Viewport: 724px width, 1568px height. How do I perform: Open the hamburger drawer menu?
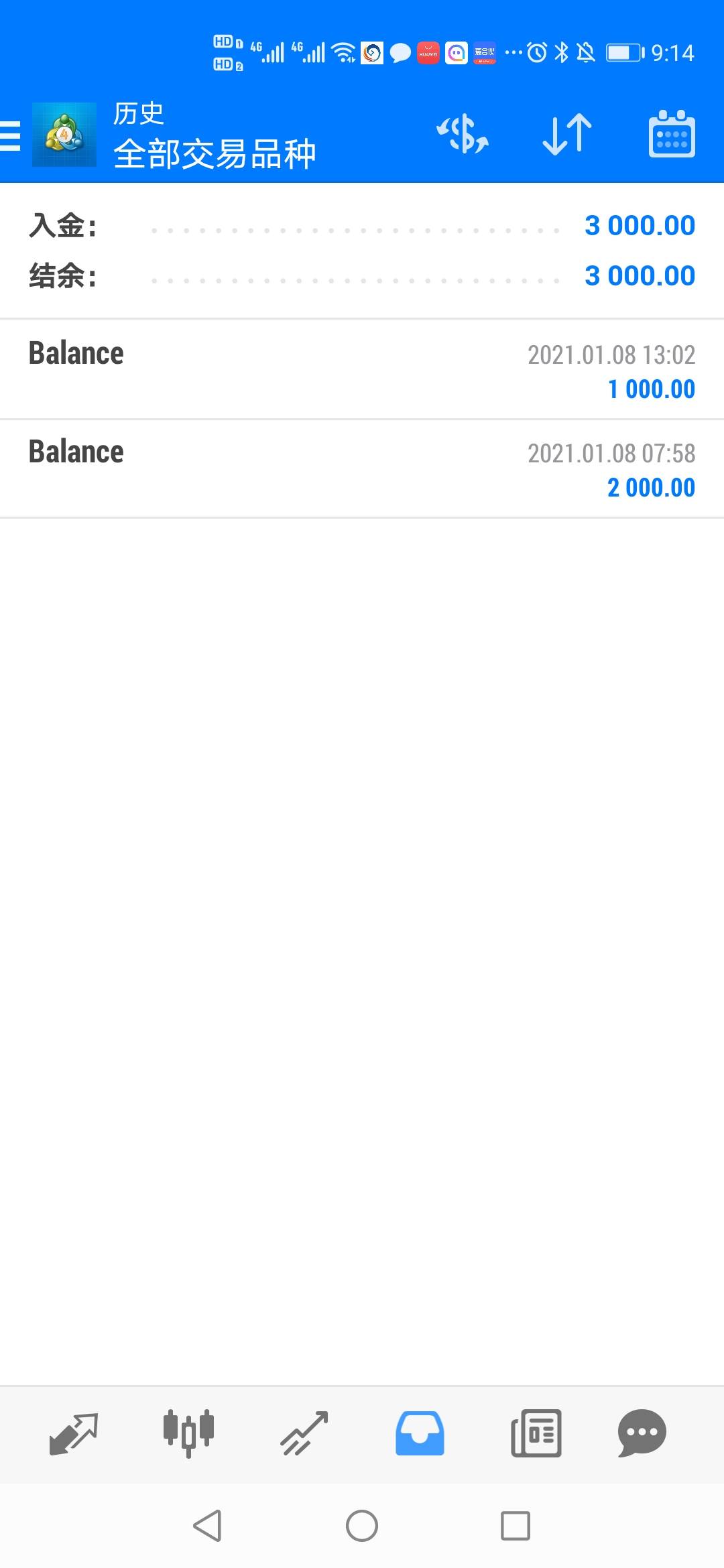[x=10, y=135]
